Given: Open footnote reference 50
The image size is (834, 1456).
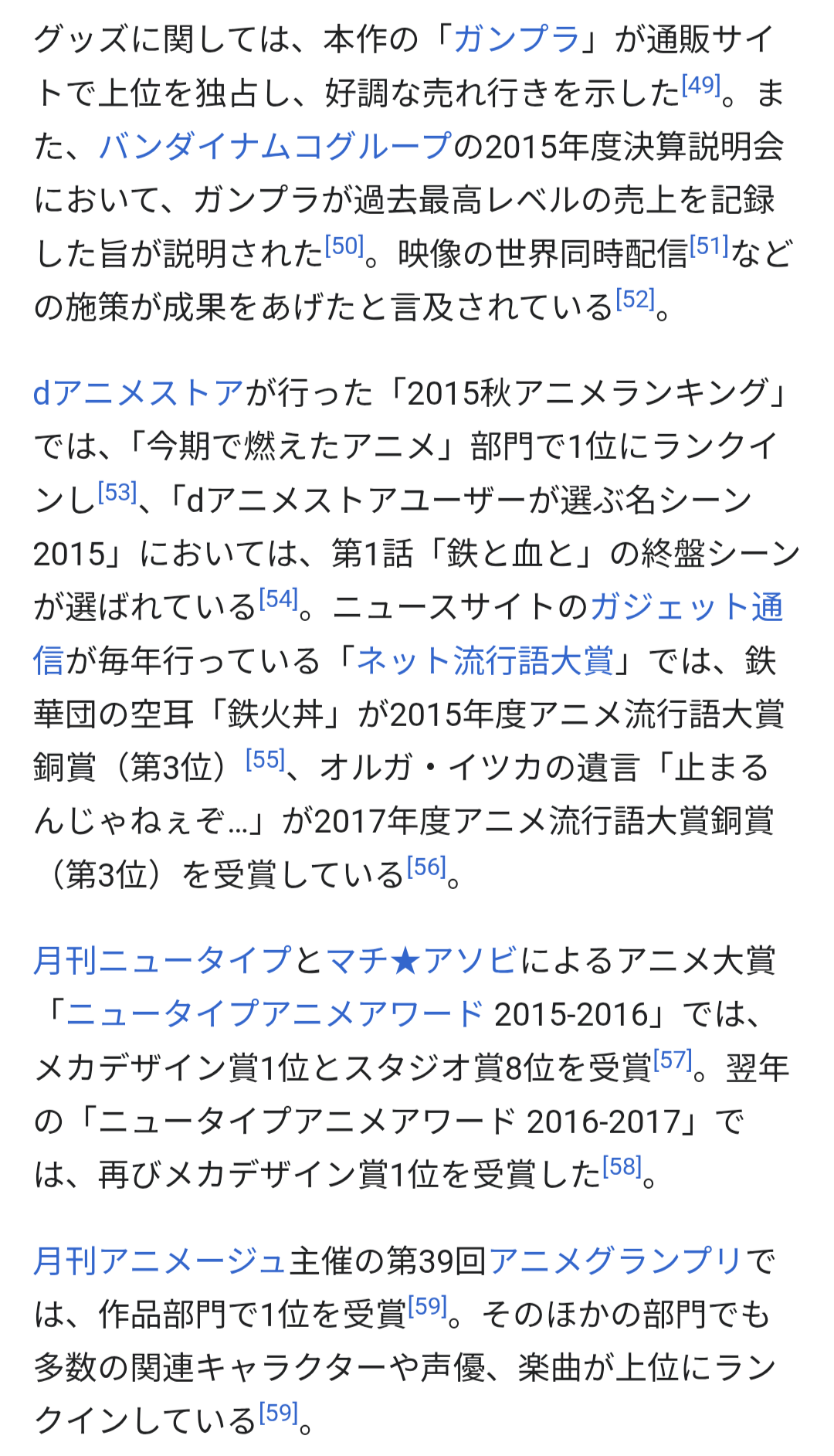Looking at the screenshot, I should tap(344, 246).
